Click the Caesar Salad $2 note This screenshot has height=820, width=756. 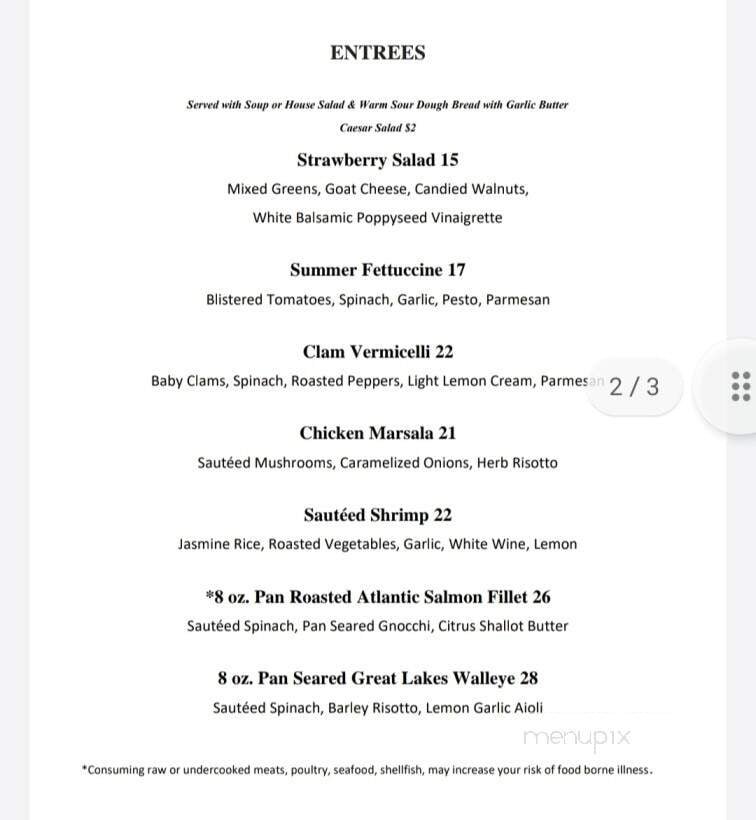[x=377, y=127]
